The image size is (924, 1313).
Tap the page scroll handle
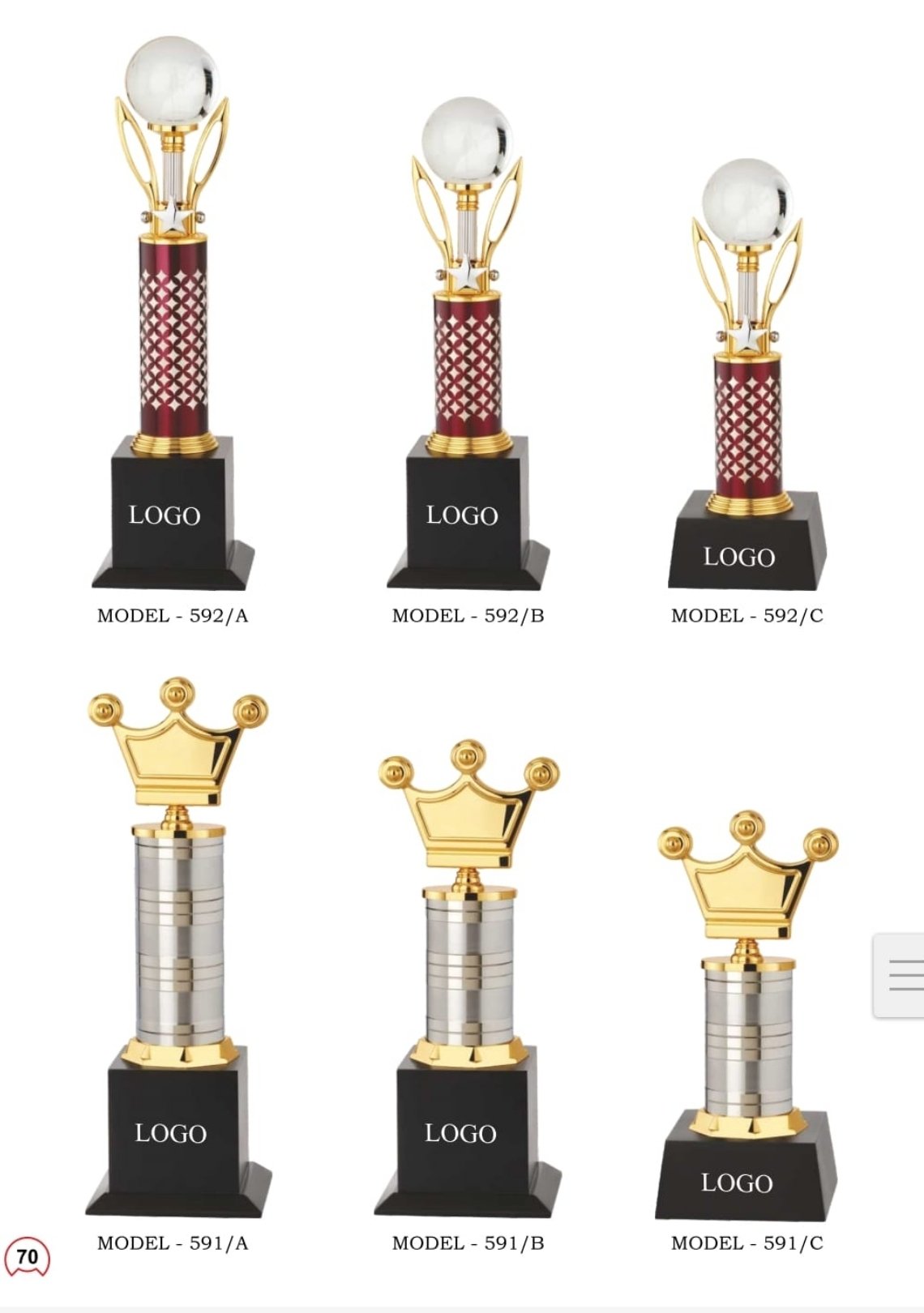tap(901, 975)
